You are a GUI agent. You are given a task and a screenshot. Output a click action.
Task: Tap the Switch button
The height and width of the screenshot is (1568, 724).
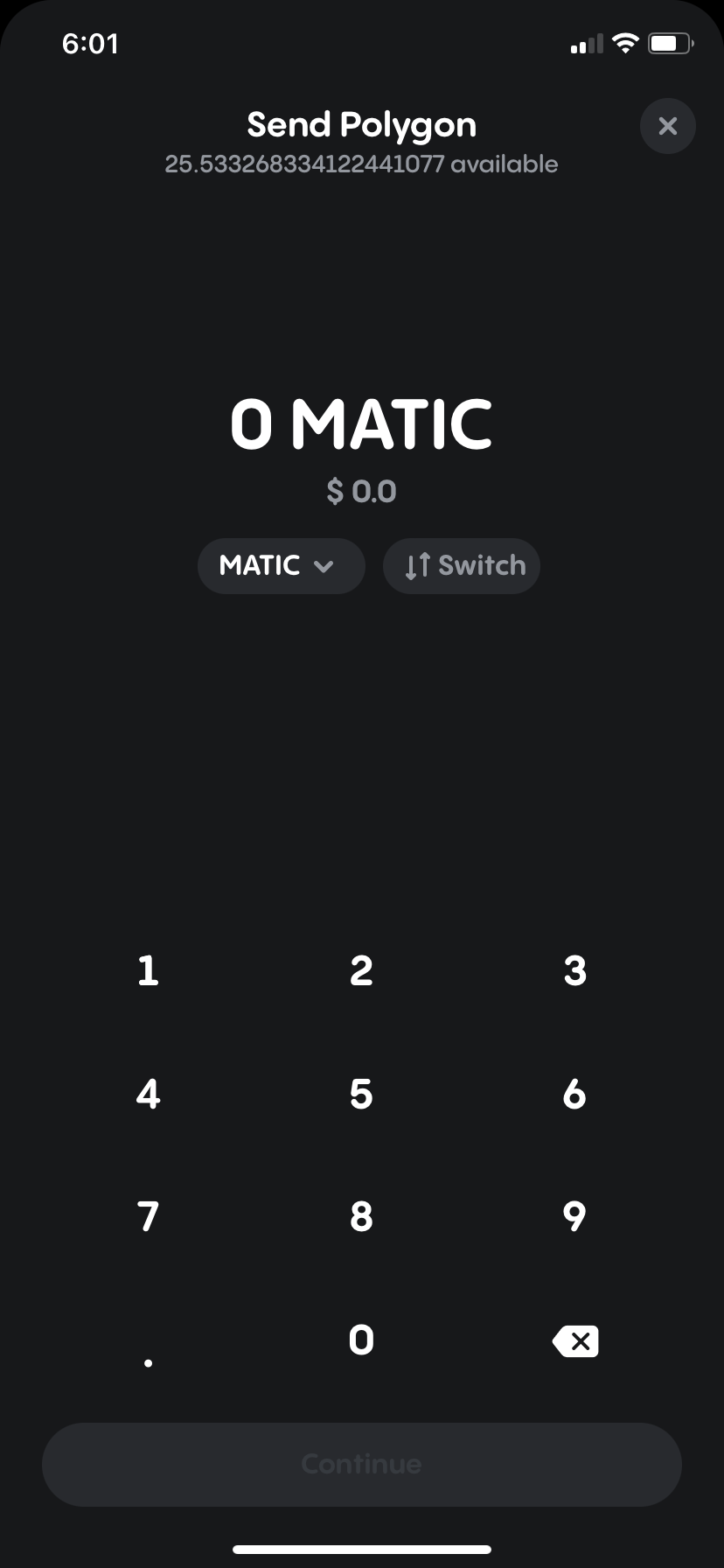[x=462, y=566]
